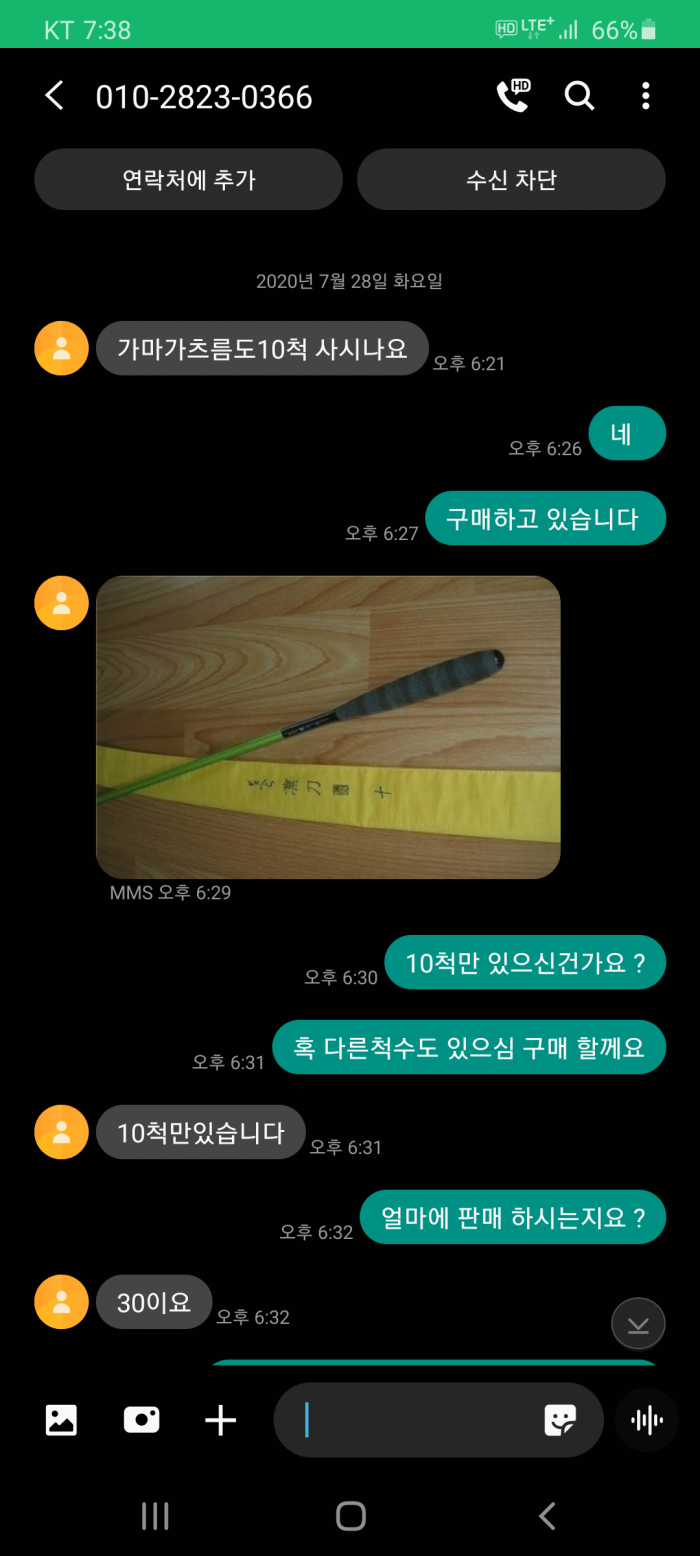
Task: Tap 연락처에 추가 to add contact
Action: click(188, 180)
